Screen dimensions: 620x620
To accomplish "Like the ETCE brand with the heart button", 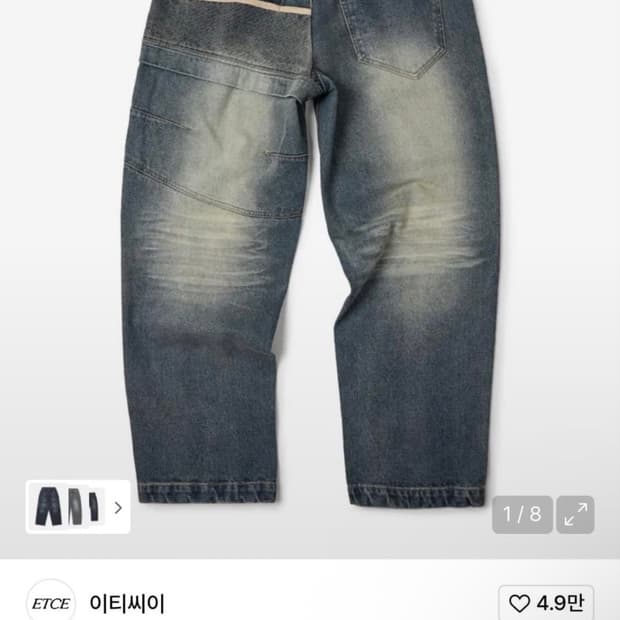I will [x=546, y=603].
